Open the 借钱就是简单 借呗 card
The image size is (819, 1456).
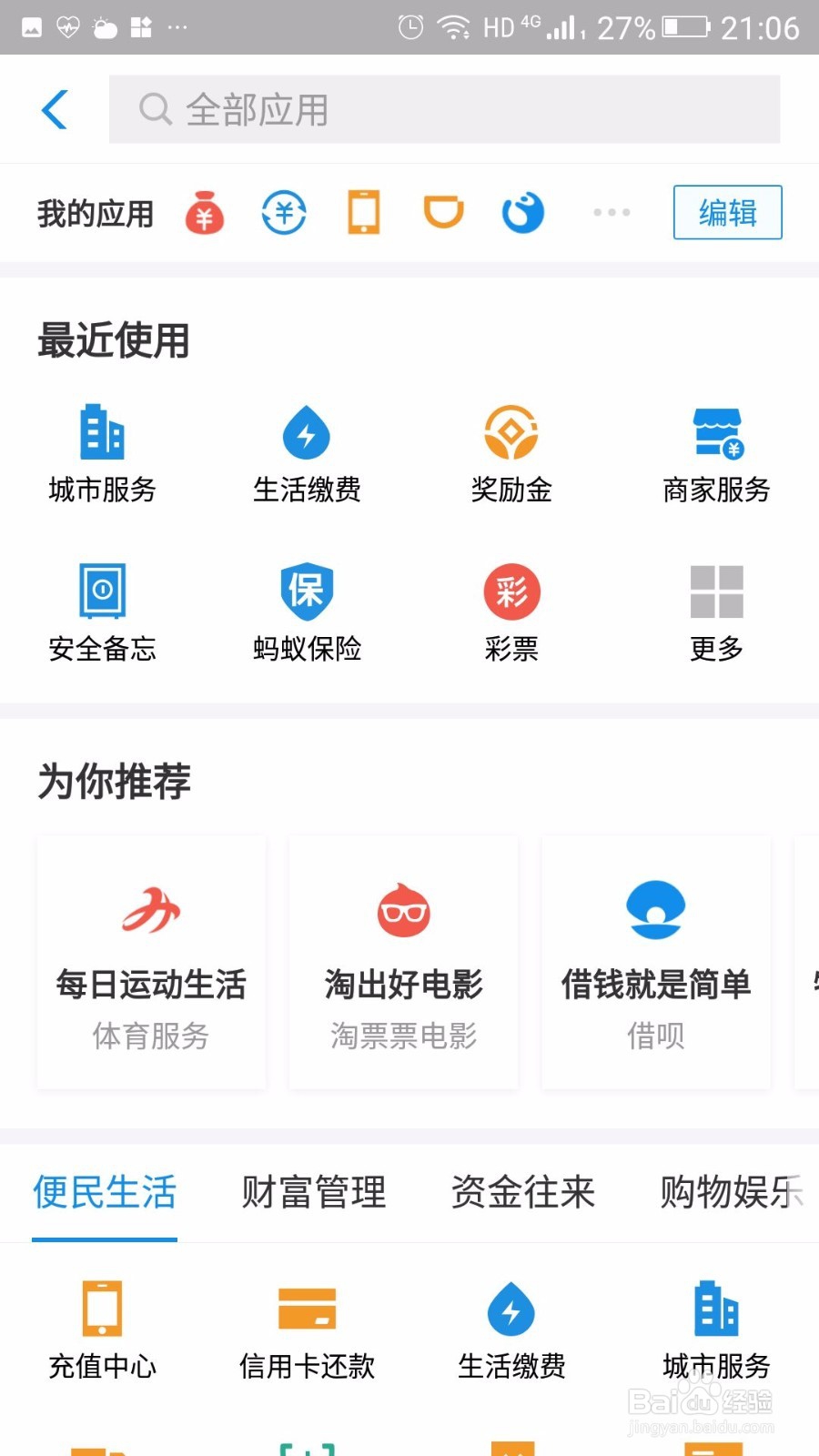point(655,960)
